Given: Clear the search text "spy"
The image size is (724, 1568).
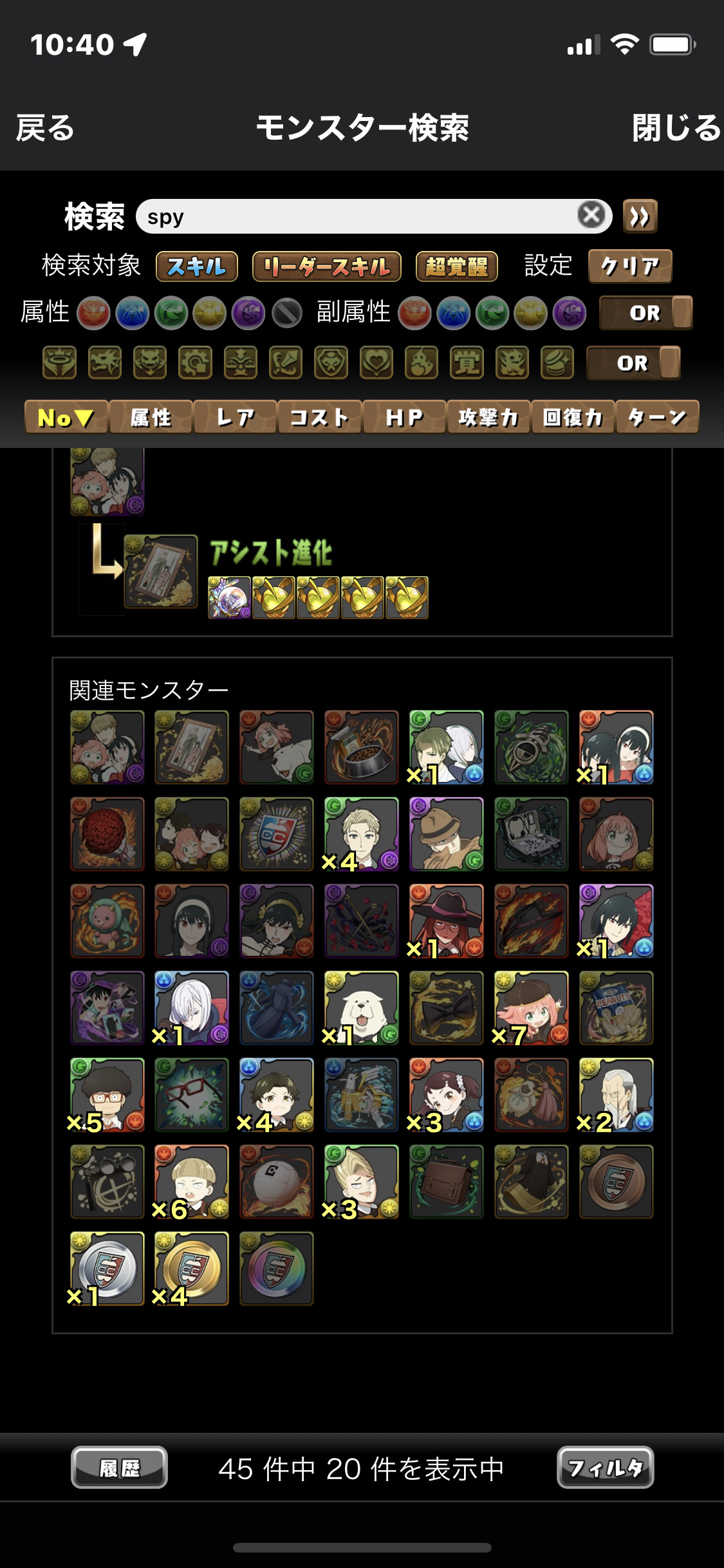Looking at the screenshot, I should (591, 216).
